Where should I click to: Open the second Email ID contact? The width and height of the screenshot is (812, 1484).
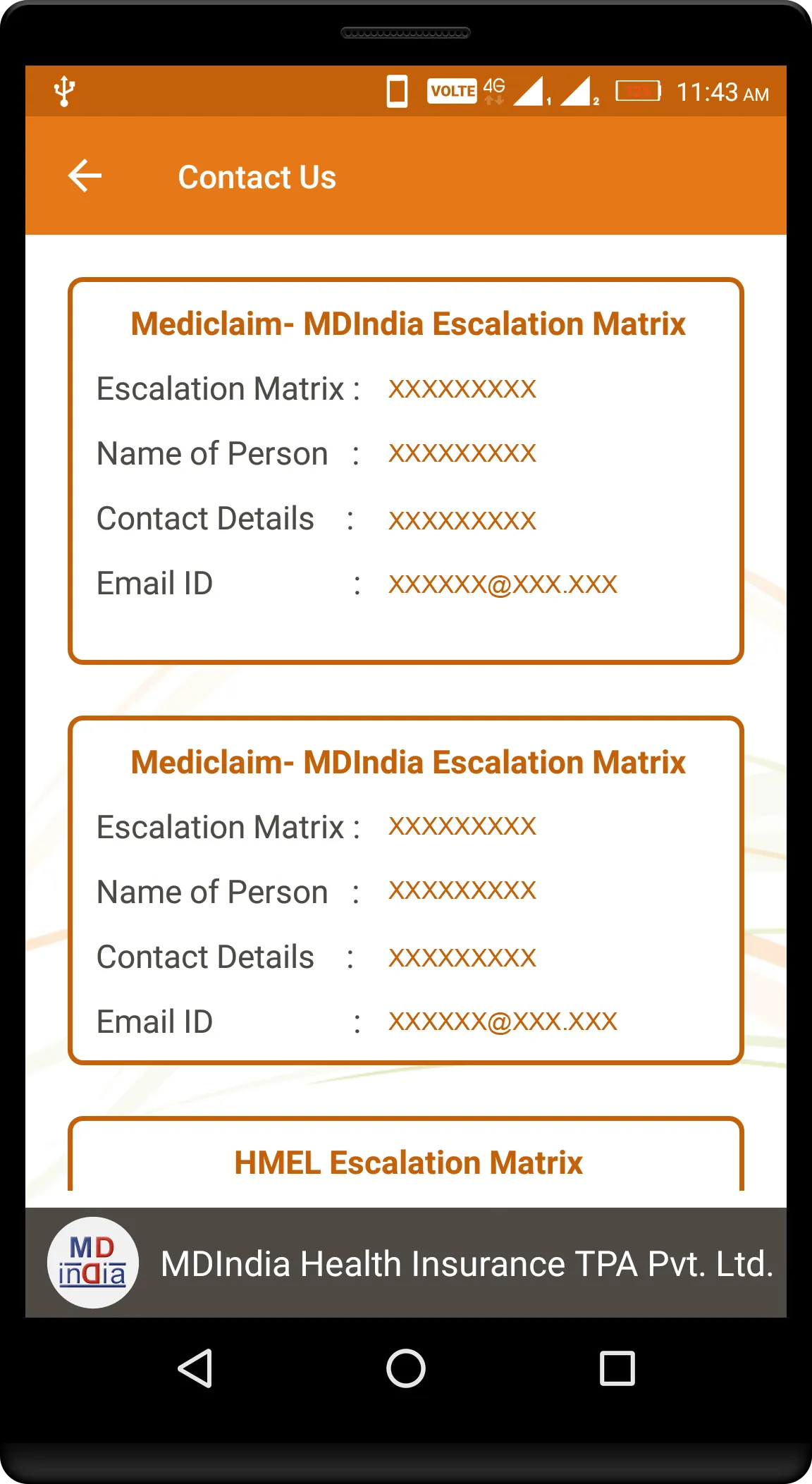point(502,1021)
